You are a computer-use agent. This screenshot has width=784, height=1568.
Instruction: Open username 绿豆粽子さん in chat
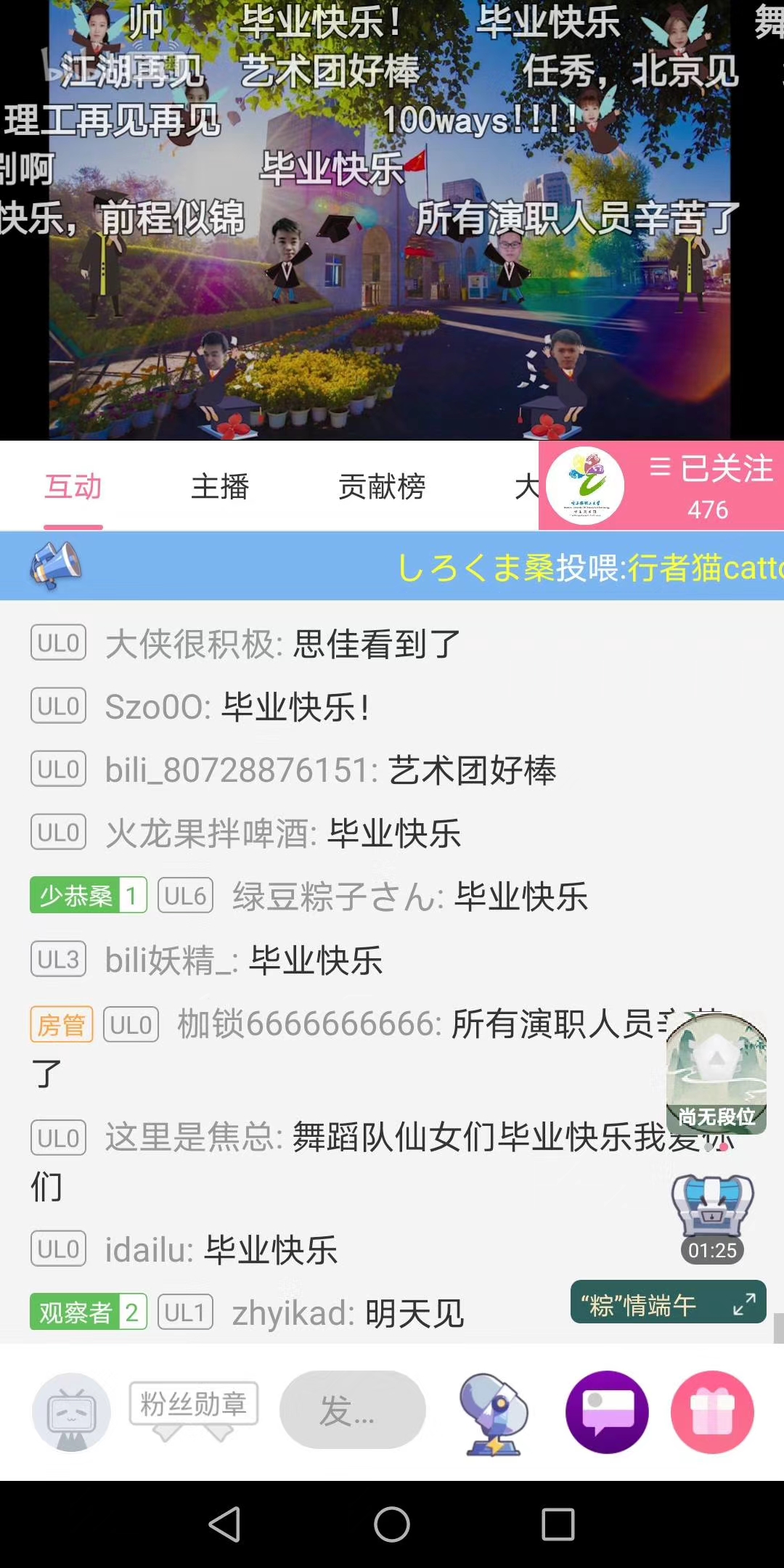click(336, 897)
